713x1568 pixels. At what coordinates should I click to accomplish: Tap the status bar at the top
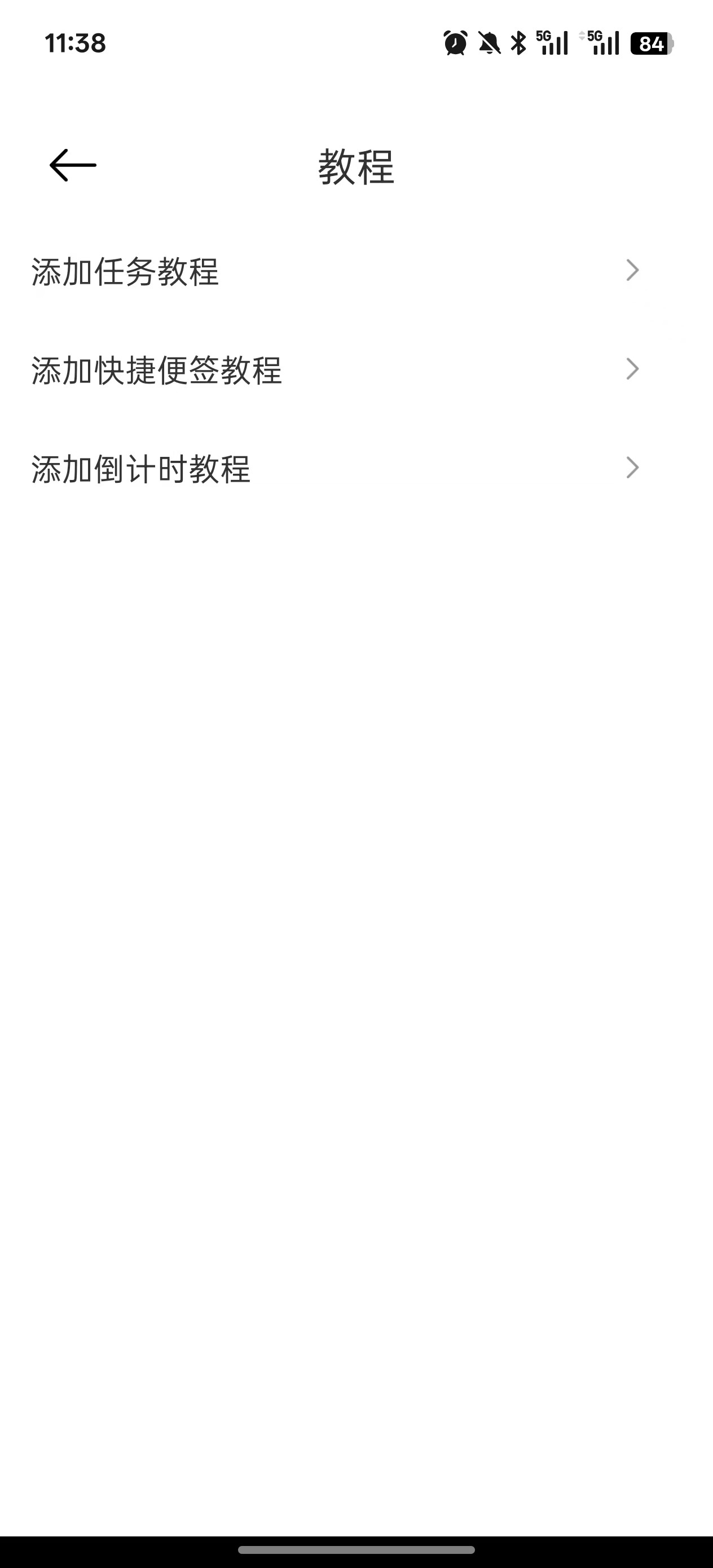[x=356, y=43]
